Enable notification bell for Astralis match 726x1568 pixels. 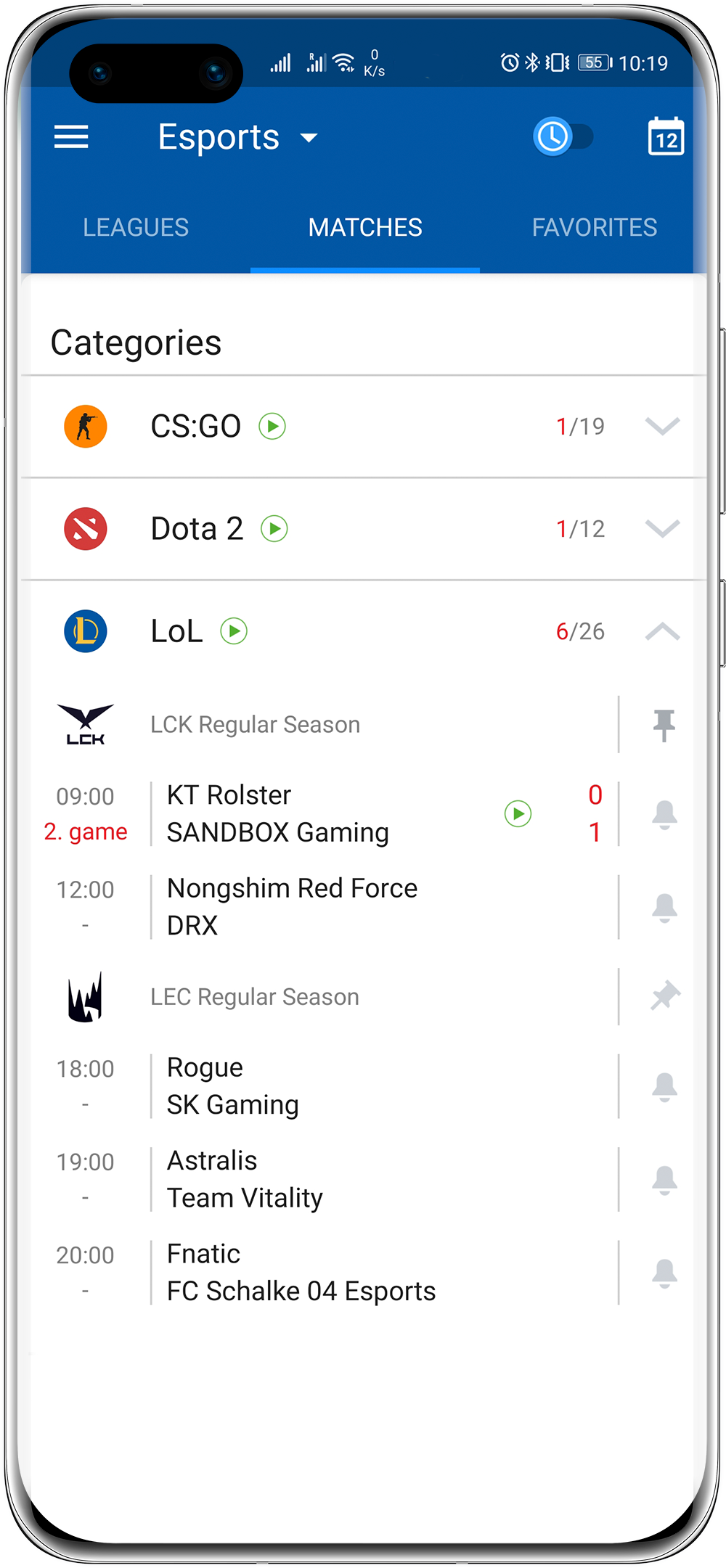pyautogui.click(x=664, y=1180)
